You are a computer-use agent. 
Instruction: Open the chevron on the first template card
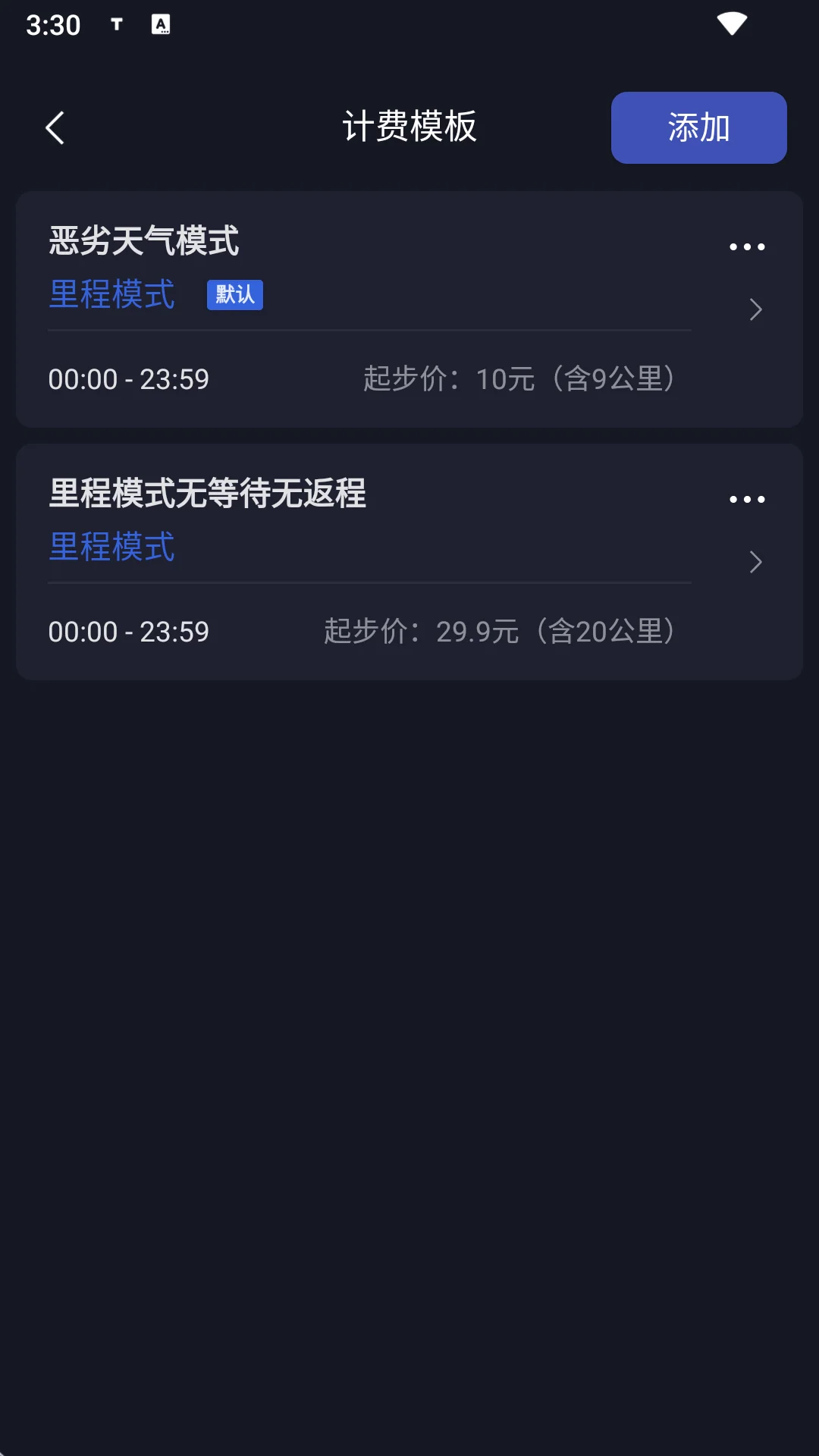coord(755,310)
